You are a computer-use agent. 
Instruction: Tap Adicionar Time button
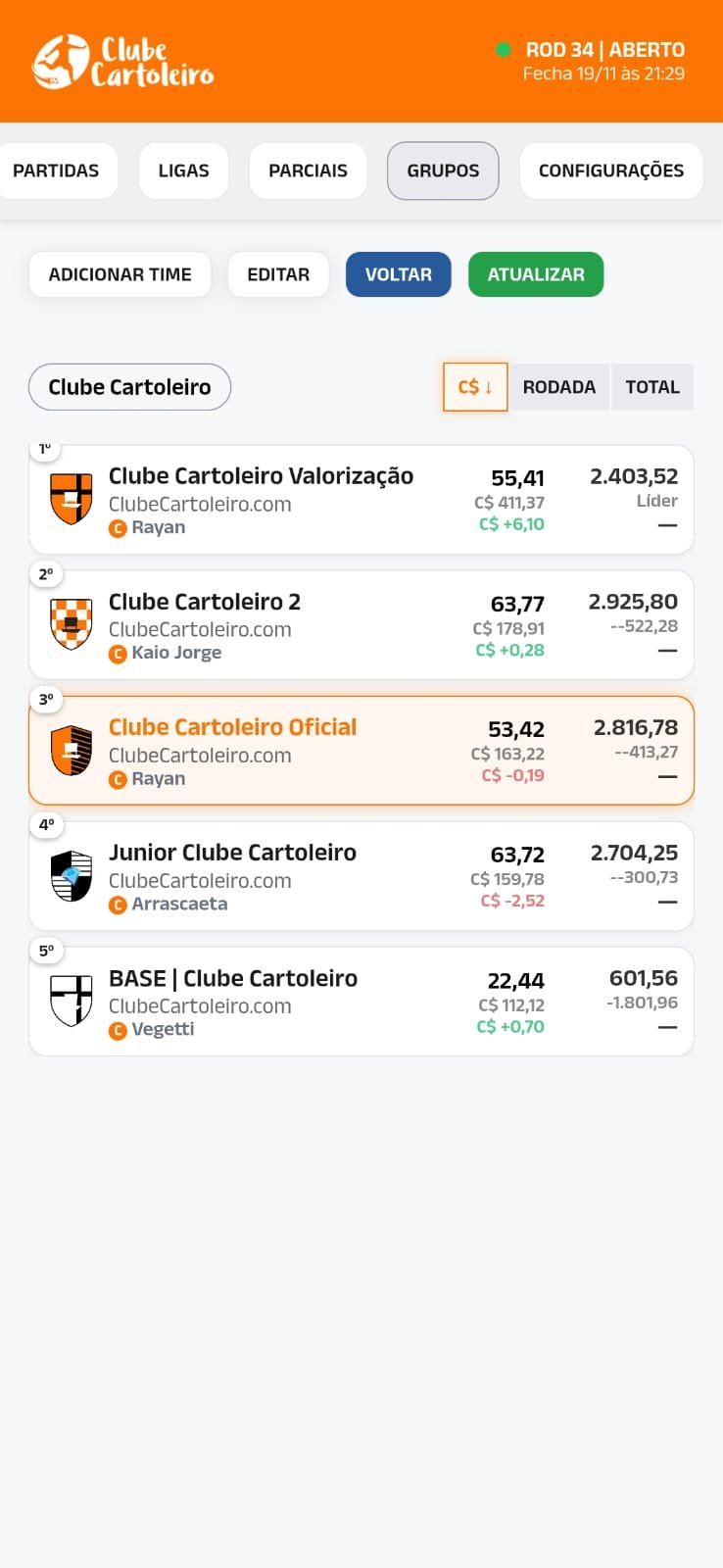[x=120, y=274]
